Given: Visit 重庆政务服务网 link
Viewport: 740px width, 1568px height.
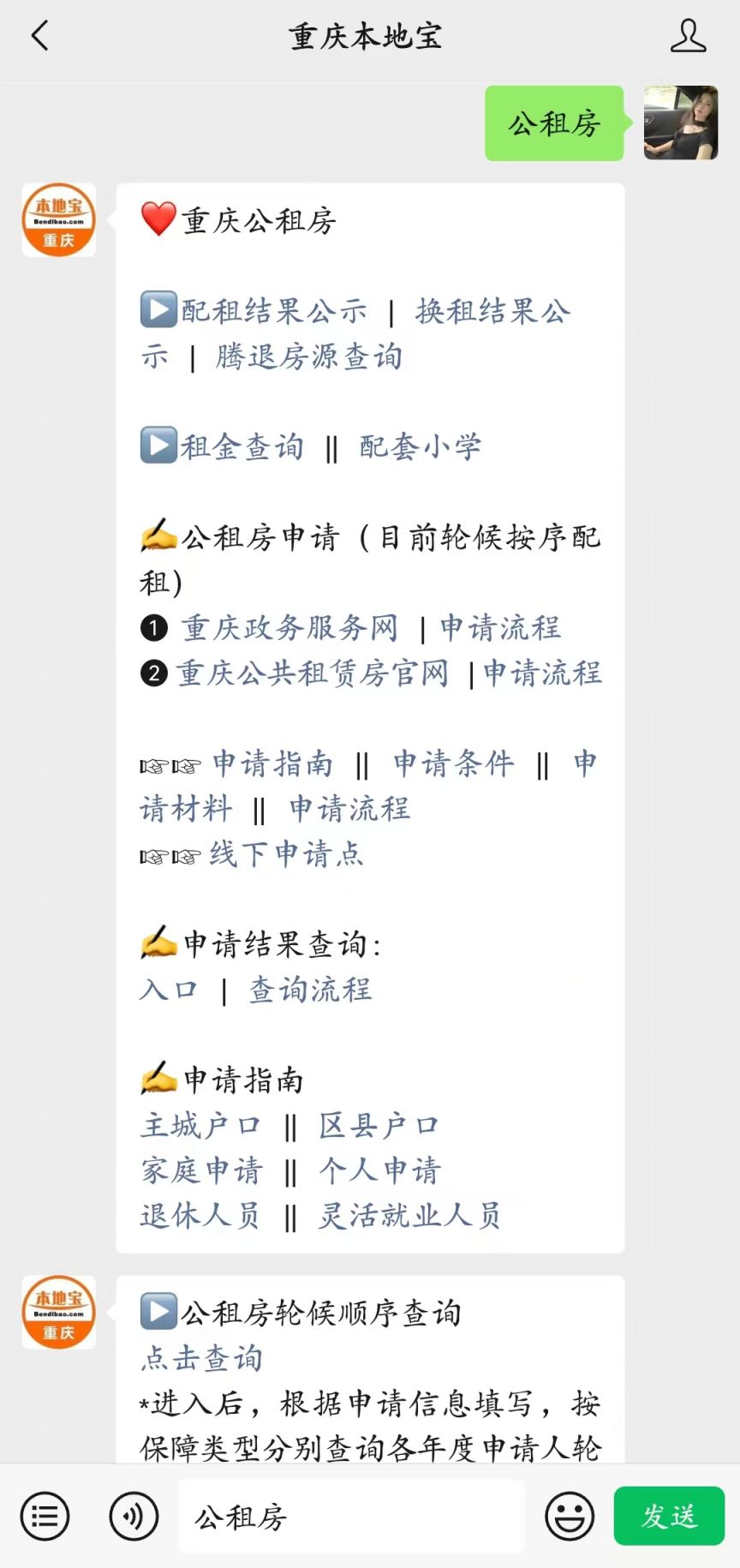Looking at the screenshot, I should (289, 628).
